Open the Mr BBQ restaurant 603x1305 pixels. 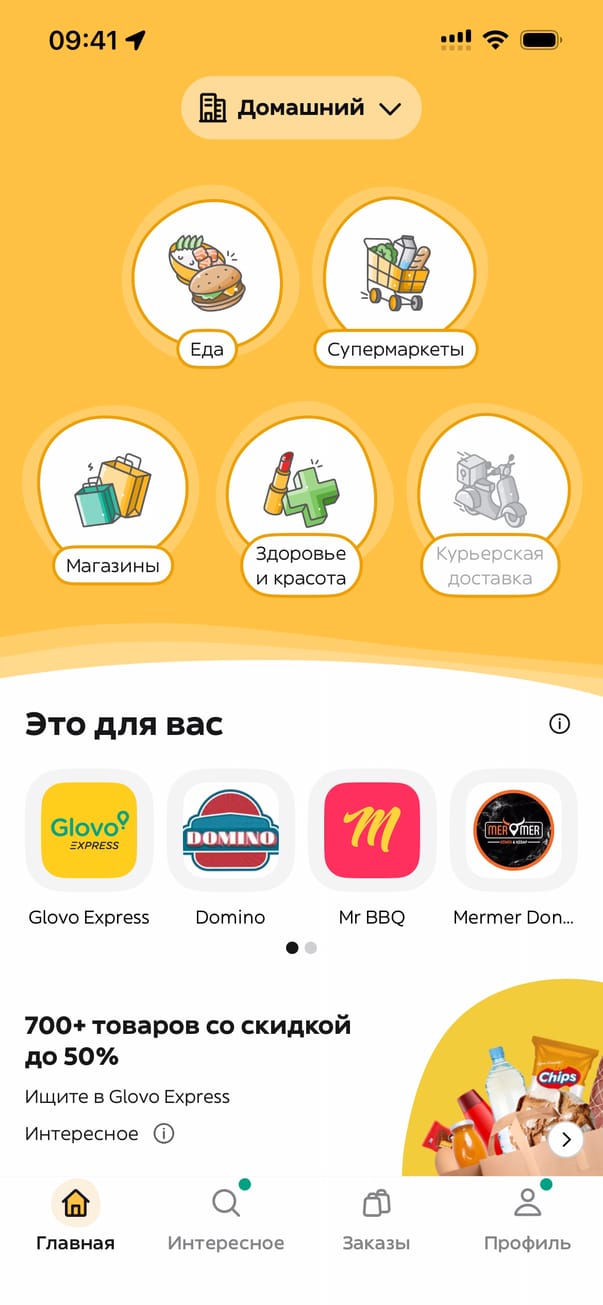372,830
